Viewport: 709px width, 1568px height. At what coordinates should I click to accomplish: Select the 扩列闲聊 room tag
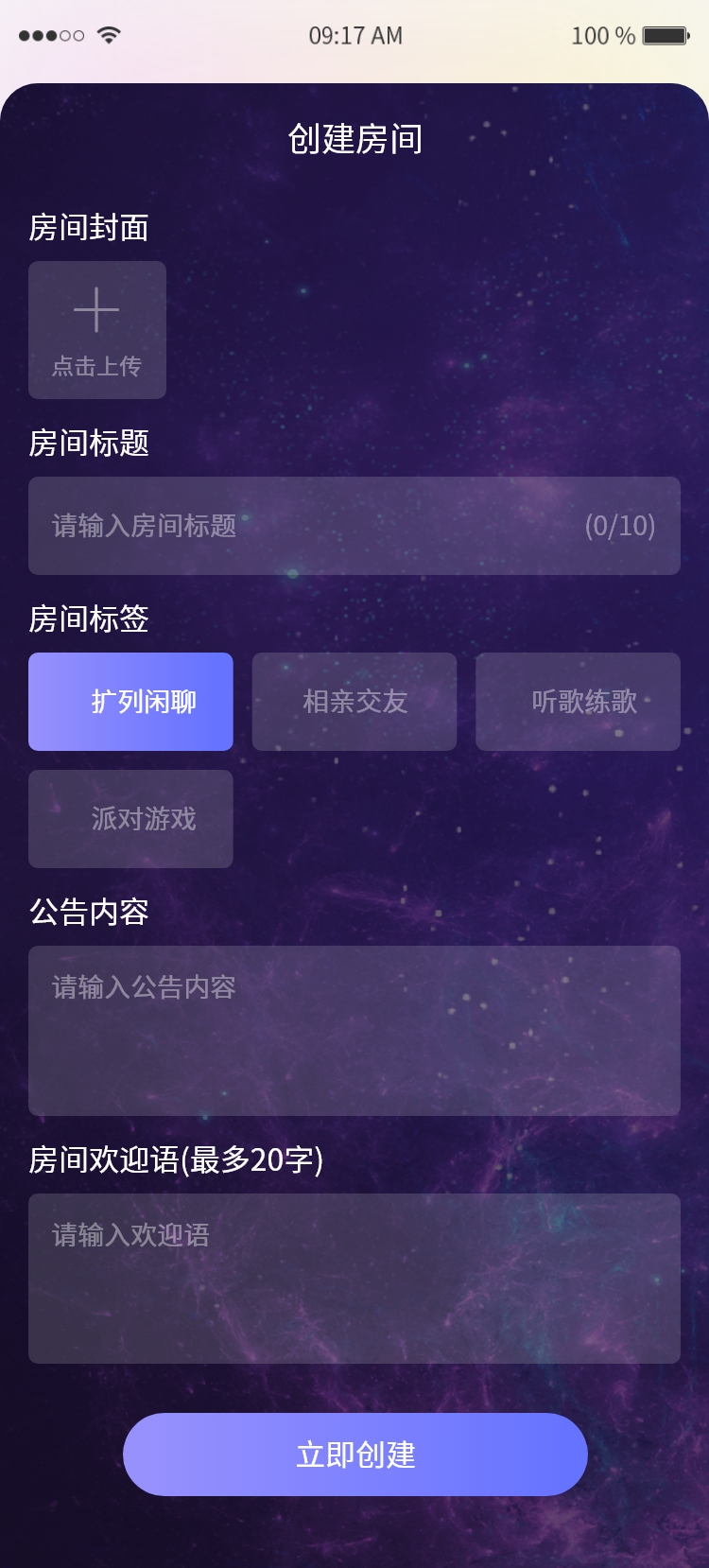tap(130, 702)
